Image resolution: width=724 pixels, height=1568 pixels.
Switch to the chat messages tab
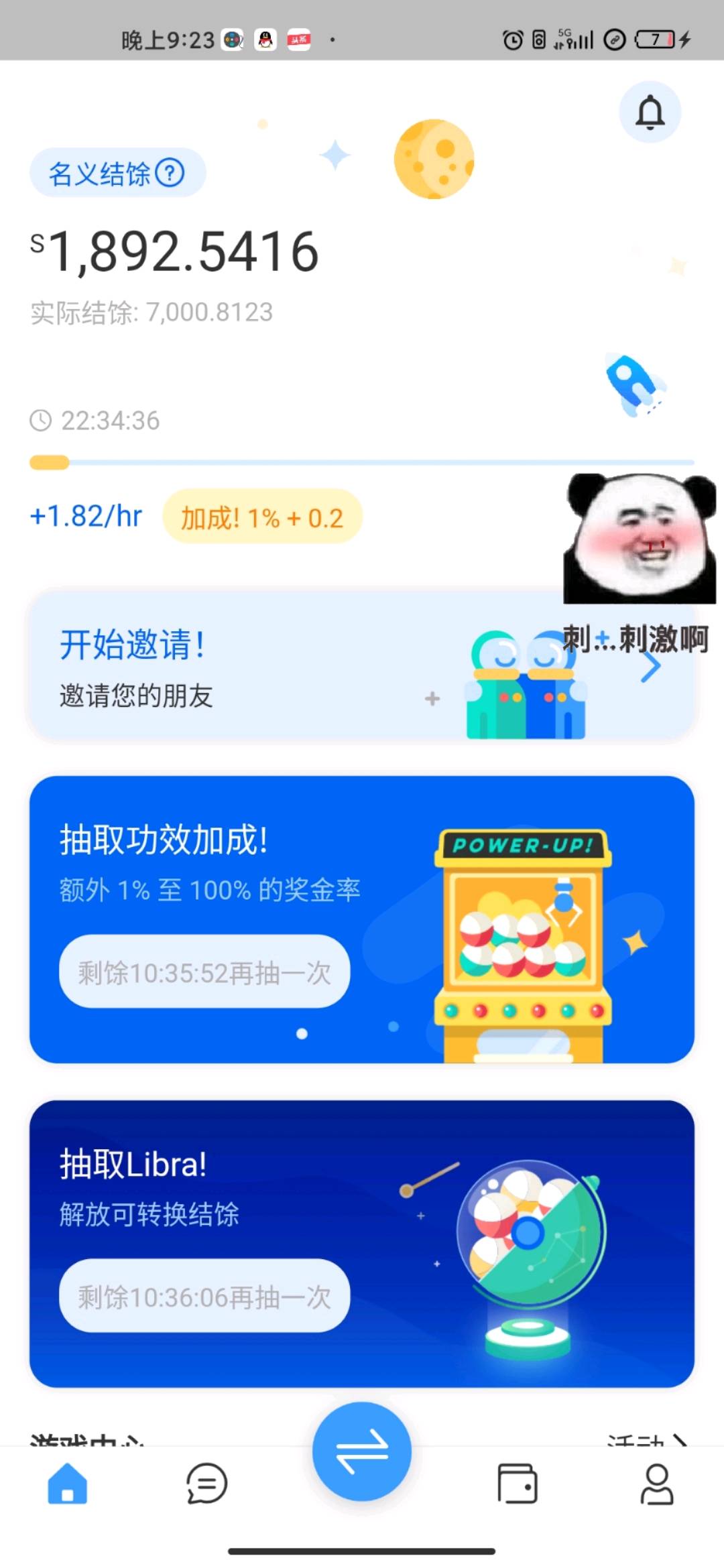(x=206, y=1484)
